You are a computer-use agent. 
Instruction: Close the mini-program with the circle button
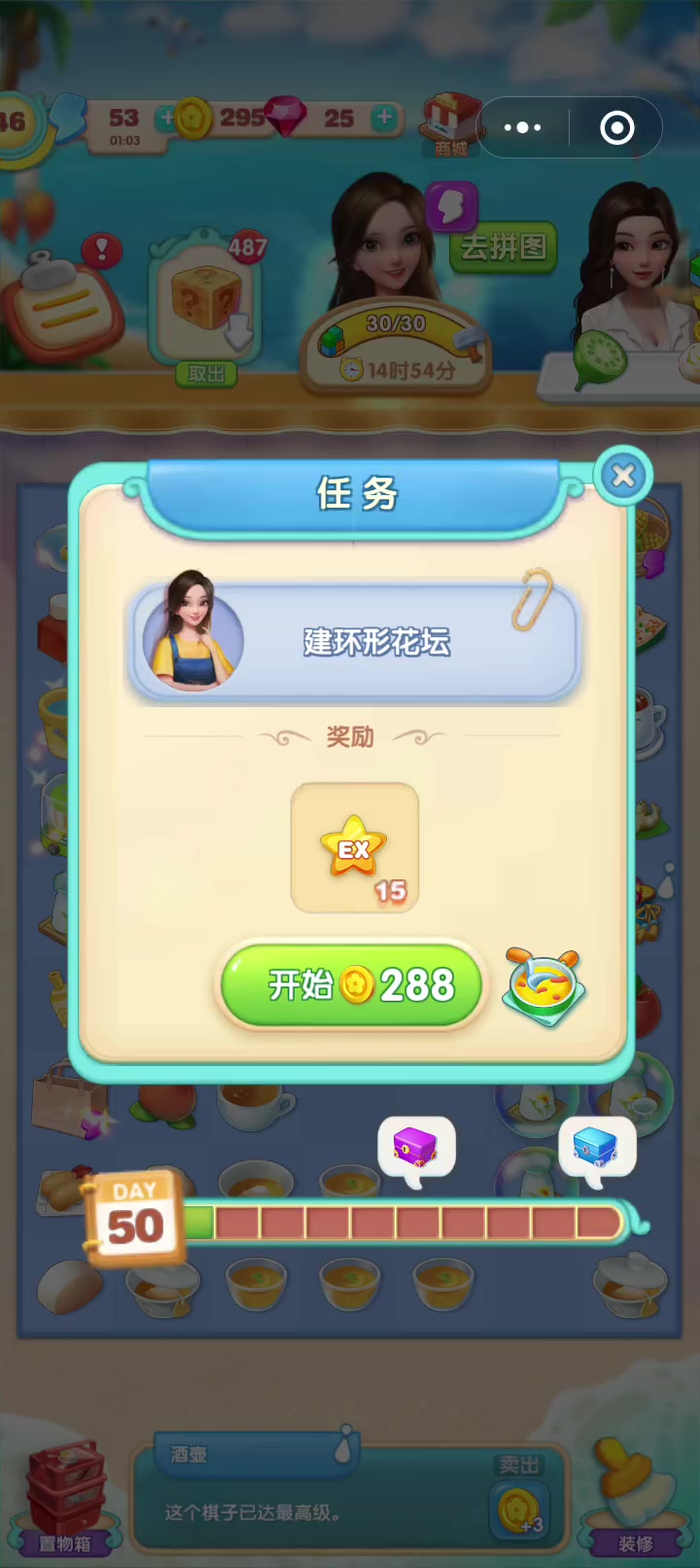click(617, 127)
